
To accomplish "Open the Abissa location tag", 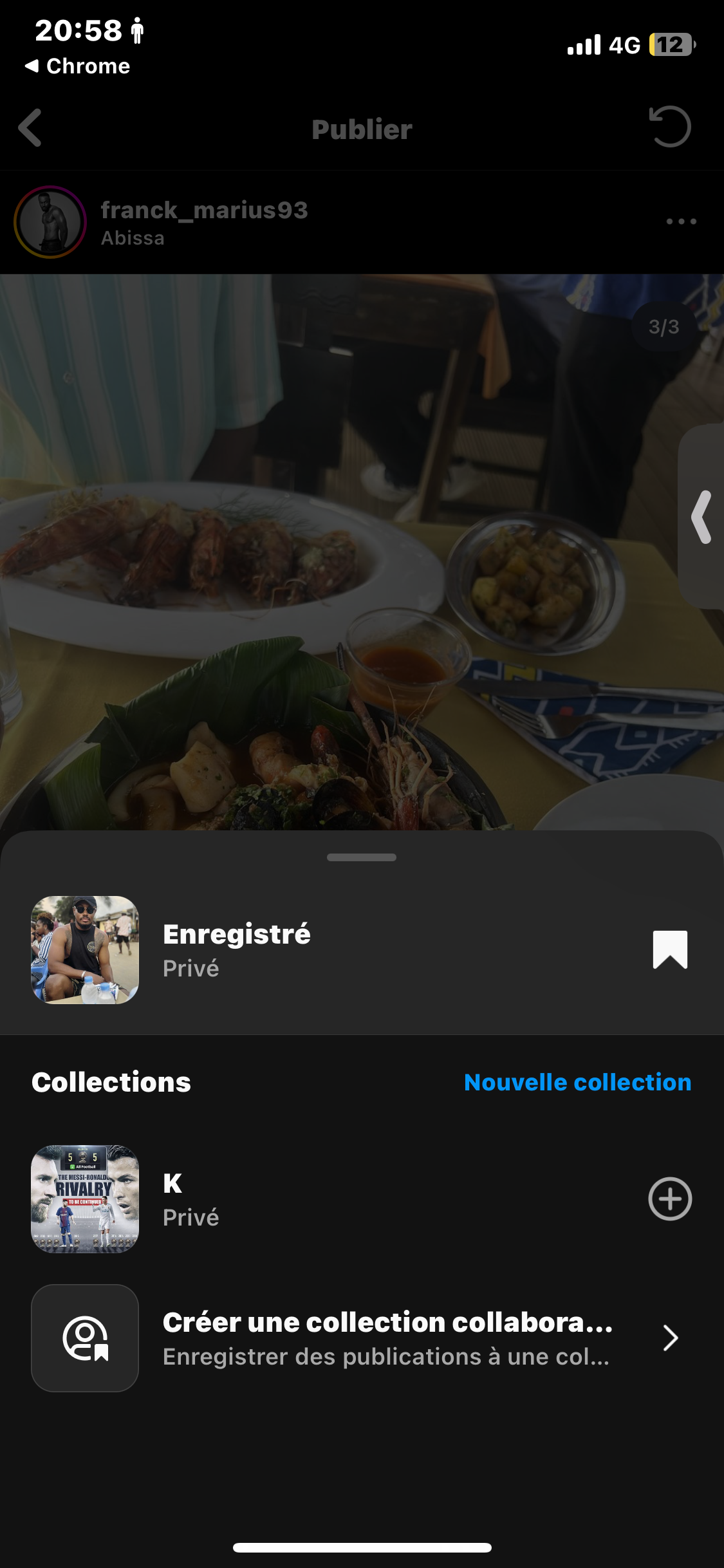I will 133,238.
